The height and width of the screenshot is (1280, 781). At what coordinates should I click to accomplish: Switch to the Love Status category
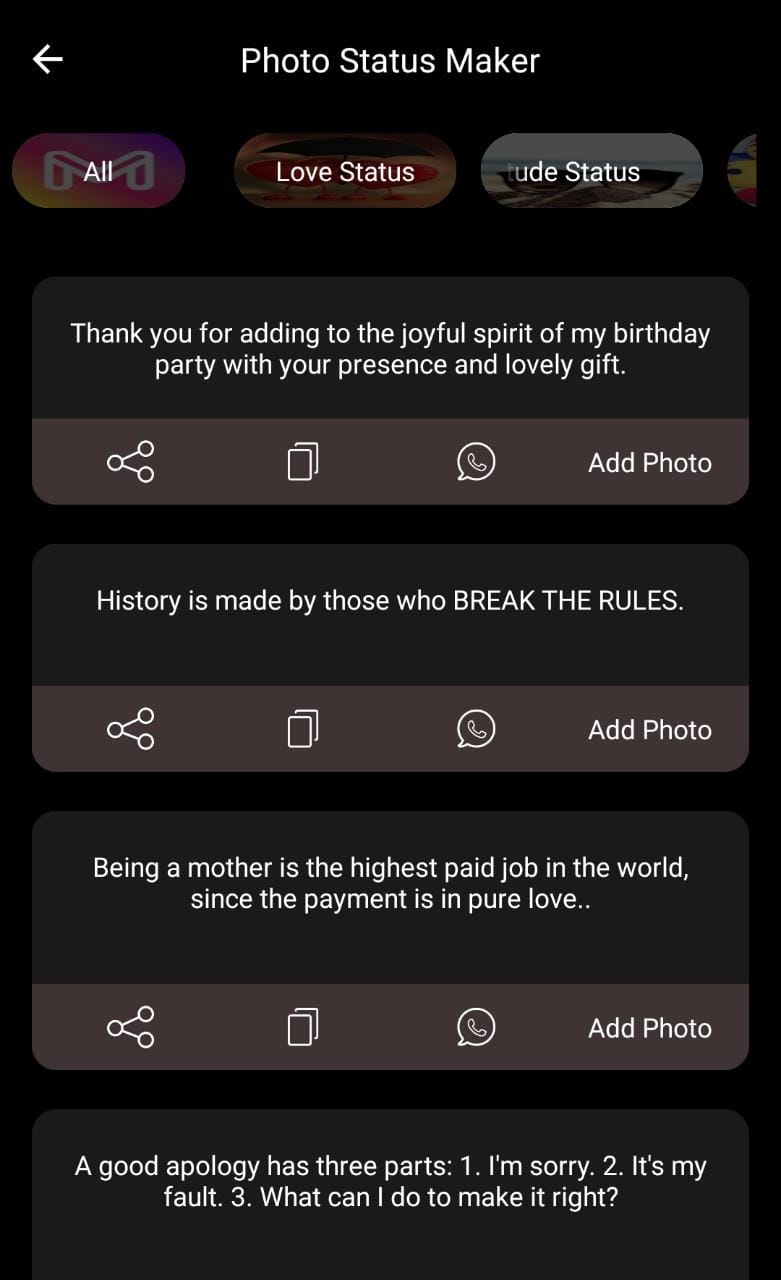(345, 171)
